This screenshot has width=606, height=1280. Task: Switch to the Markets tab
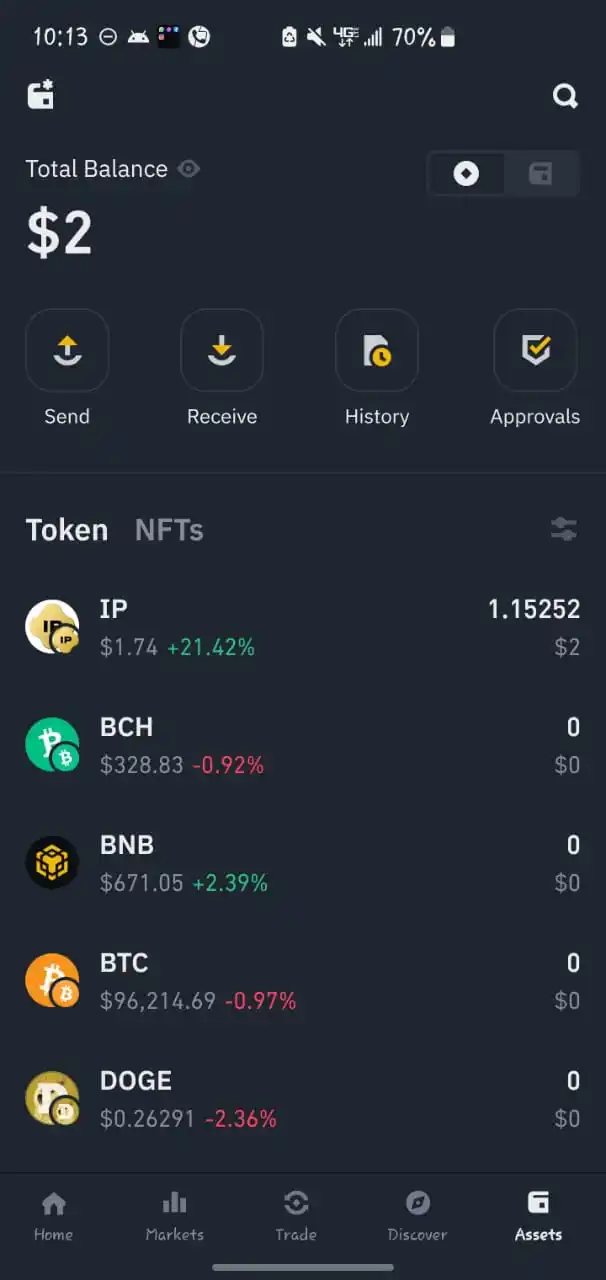click(x=174, y=1215)
